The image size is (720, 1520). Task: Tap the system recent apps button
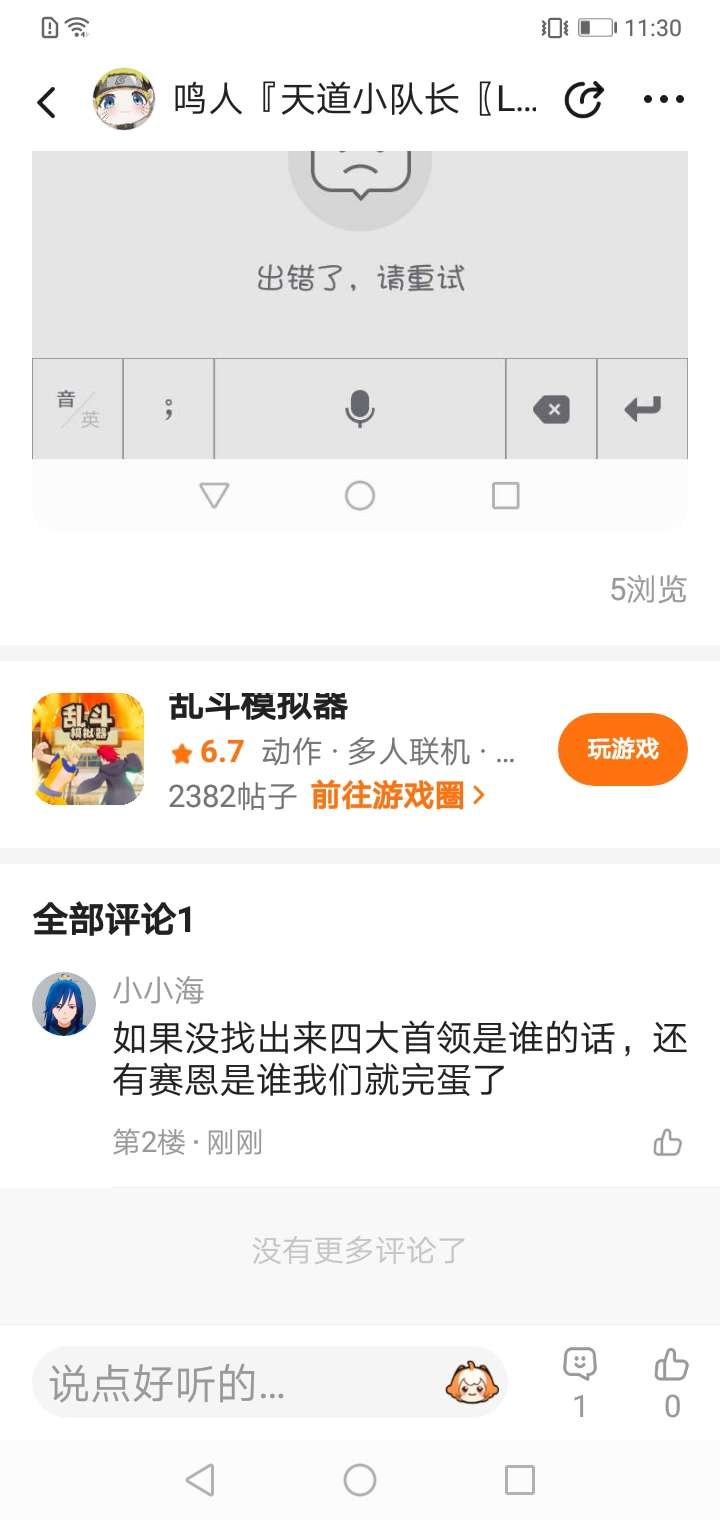[520, 1480]
